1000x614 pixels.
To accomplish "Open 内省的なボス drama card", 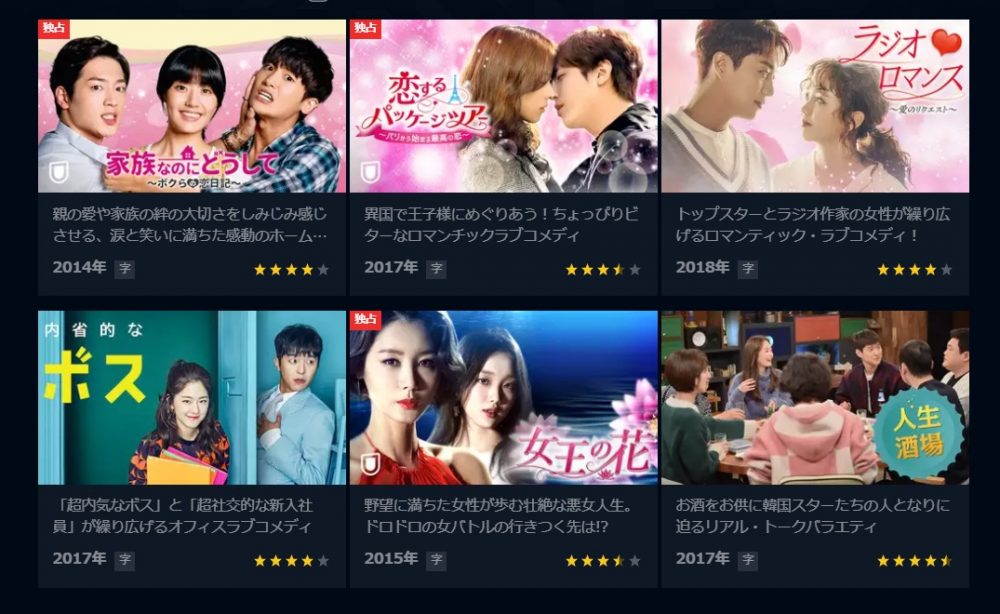I will click(192, 397).
